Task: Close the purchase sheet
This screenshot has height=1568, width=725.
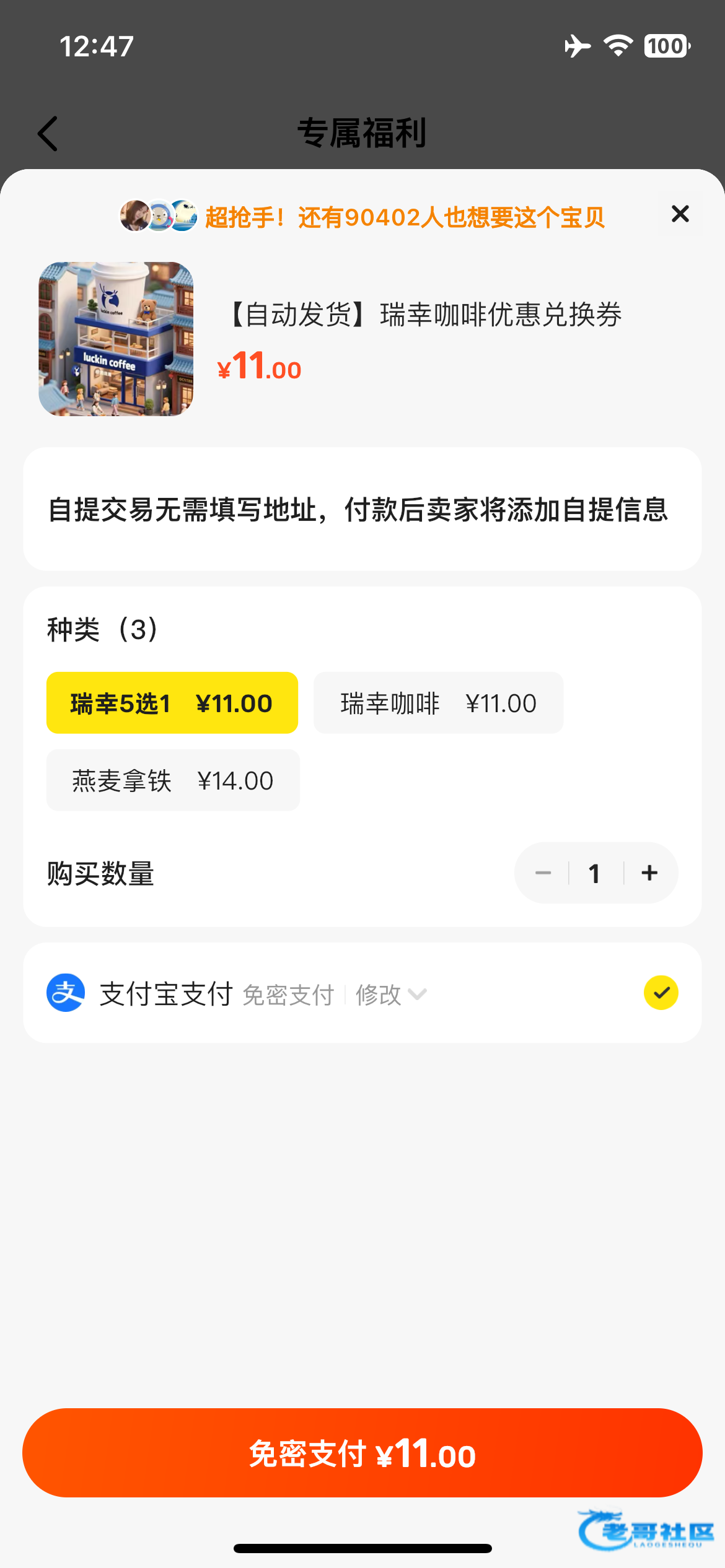Action: [x=680, y=214]
